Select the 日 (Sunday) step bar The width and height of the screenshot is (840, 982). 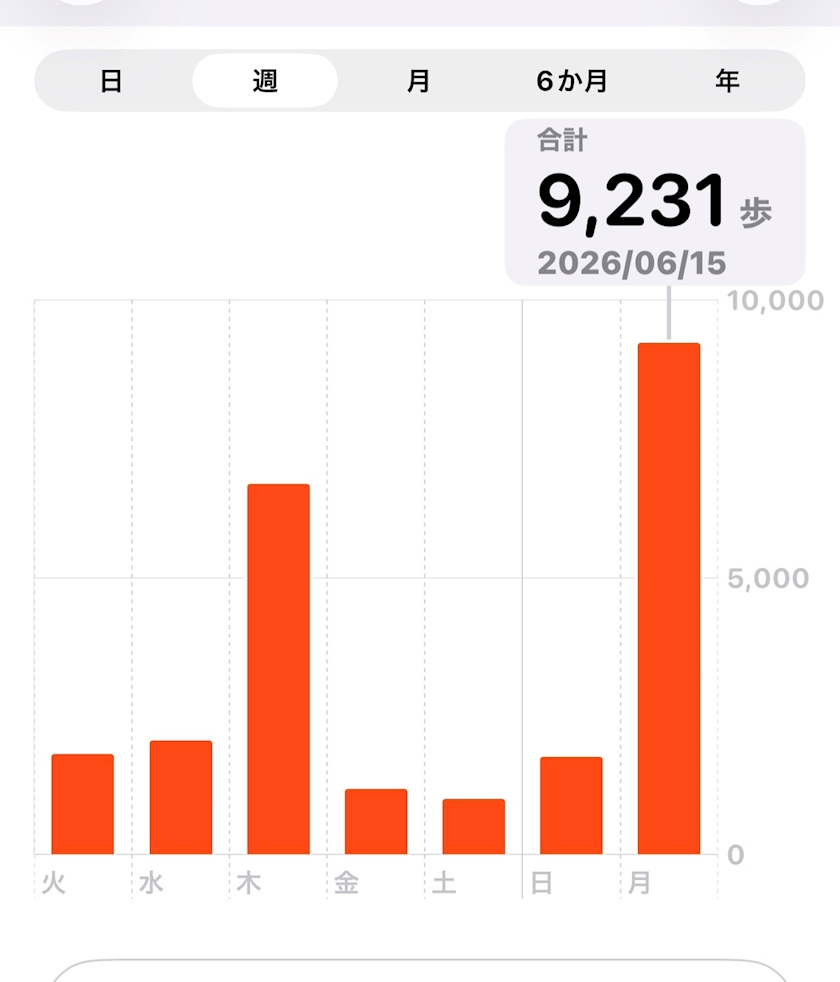pyautogui.click(x=571, y=805)
